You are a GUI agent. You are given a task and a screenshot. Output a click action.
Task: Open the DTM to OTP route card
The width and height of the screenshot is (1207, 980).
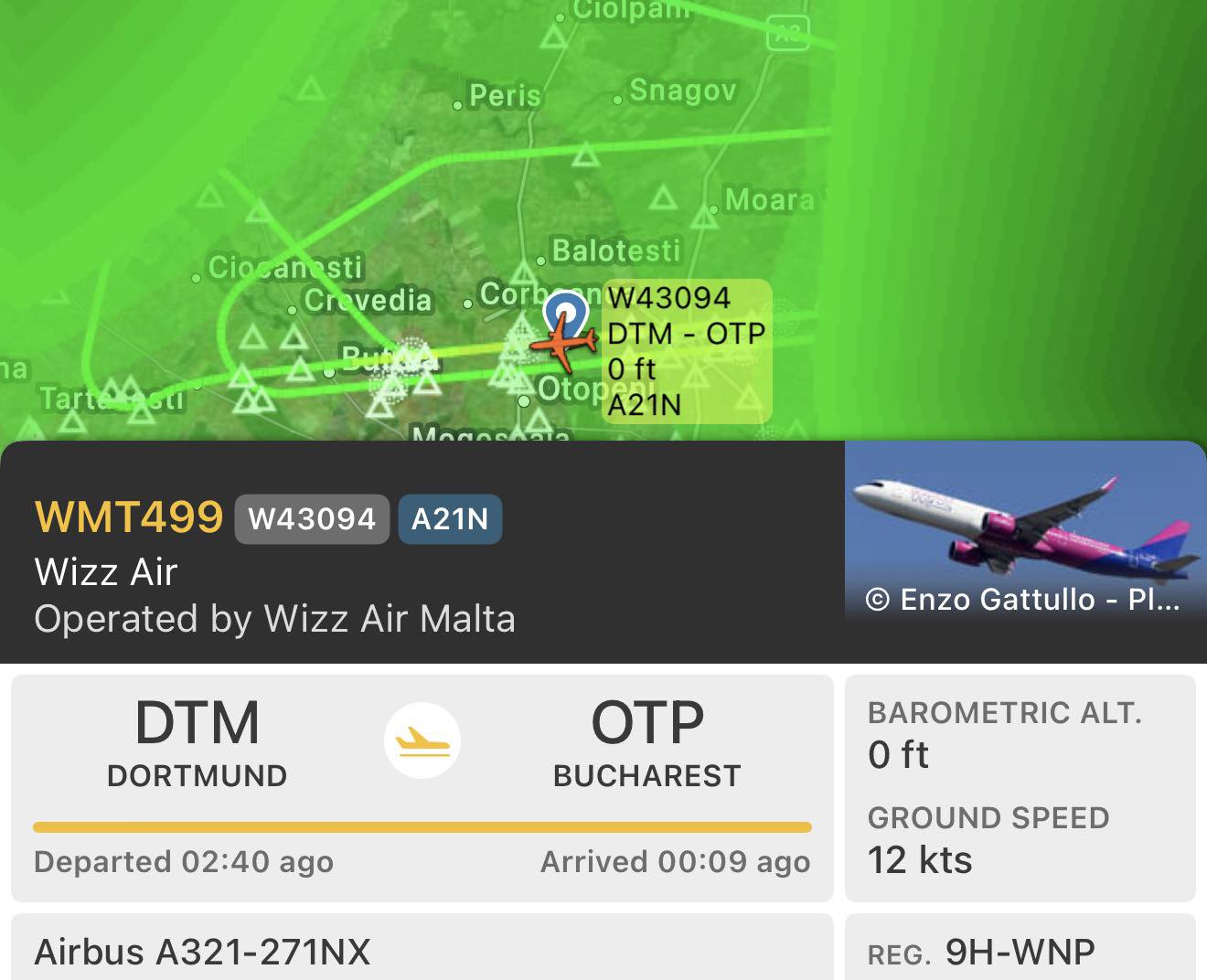point(422,786)
